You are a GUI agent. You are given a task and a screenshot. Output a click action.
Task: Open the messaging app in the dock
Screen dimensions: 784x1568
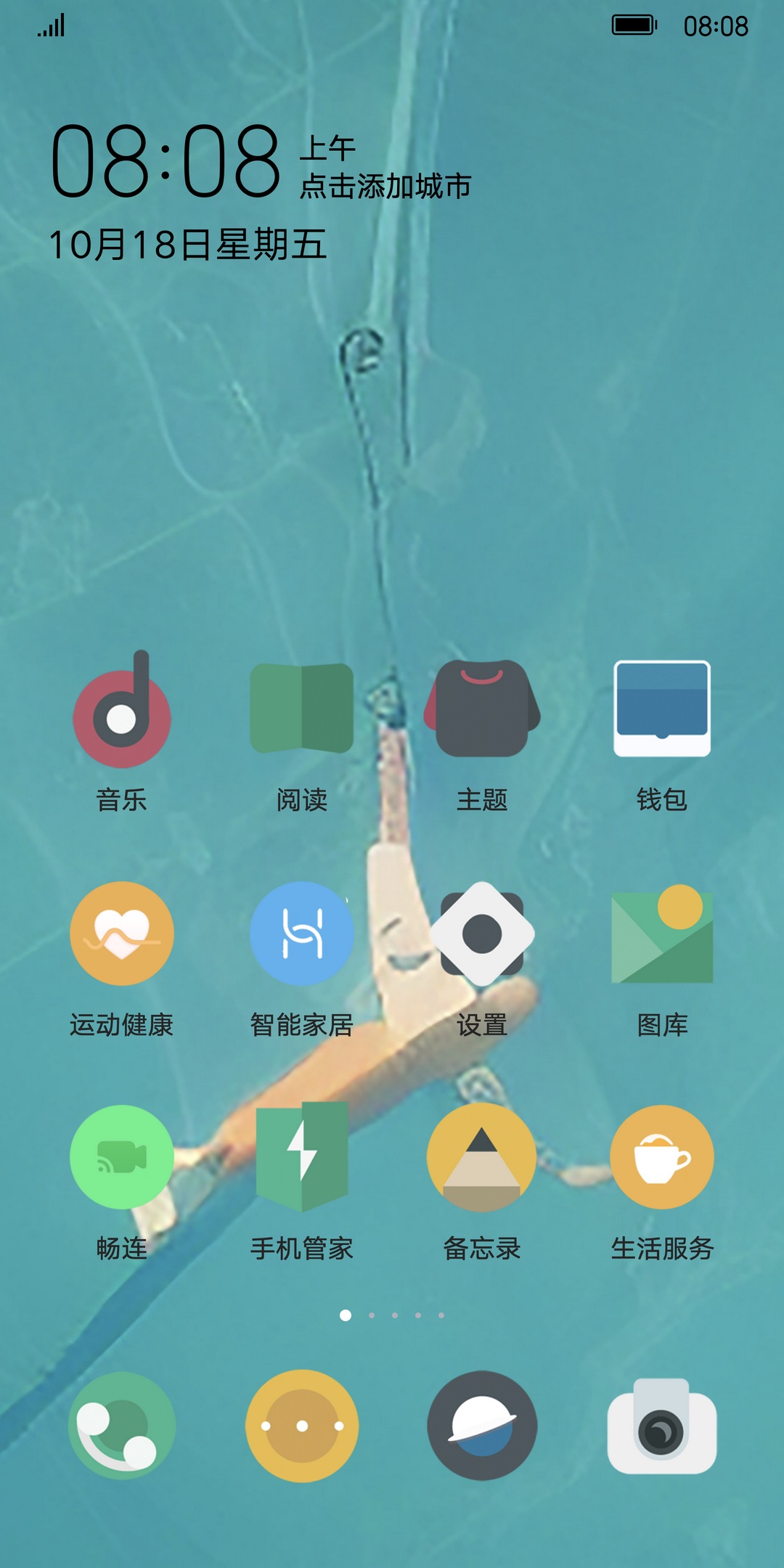click(x=301, y=1426)
